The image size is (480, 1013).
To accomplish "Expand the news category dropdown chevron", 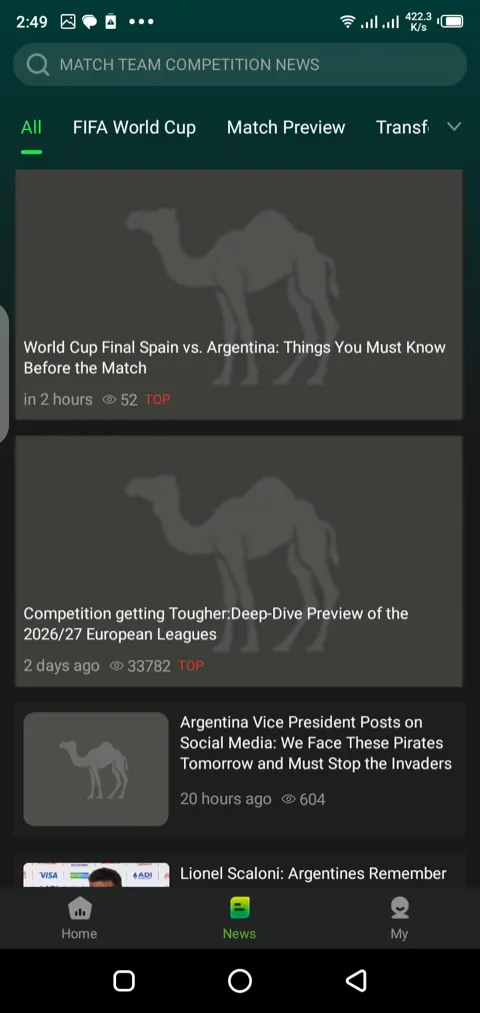I will [454, 127].
